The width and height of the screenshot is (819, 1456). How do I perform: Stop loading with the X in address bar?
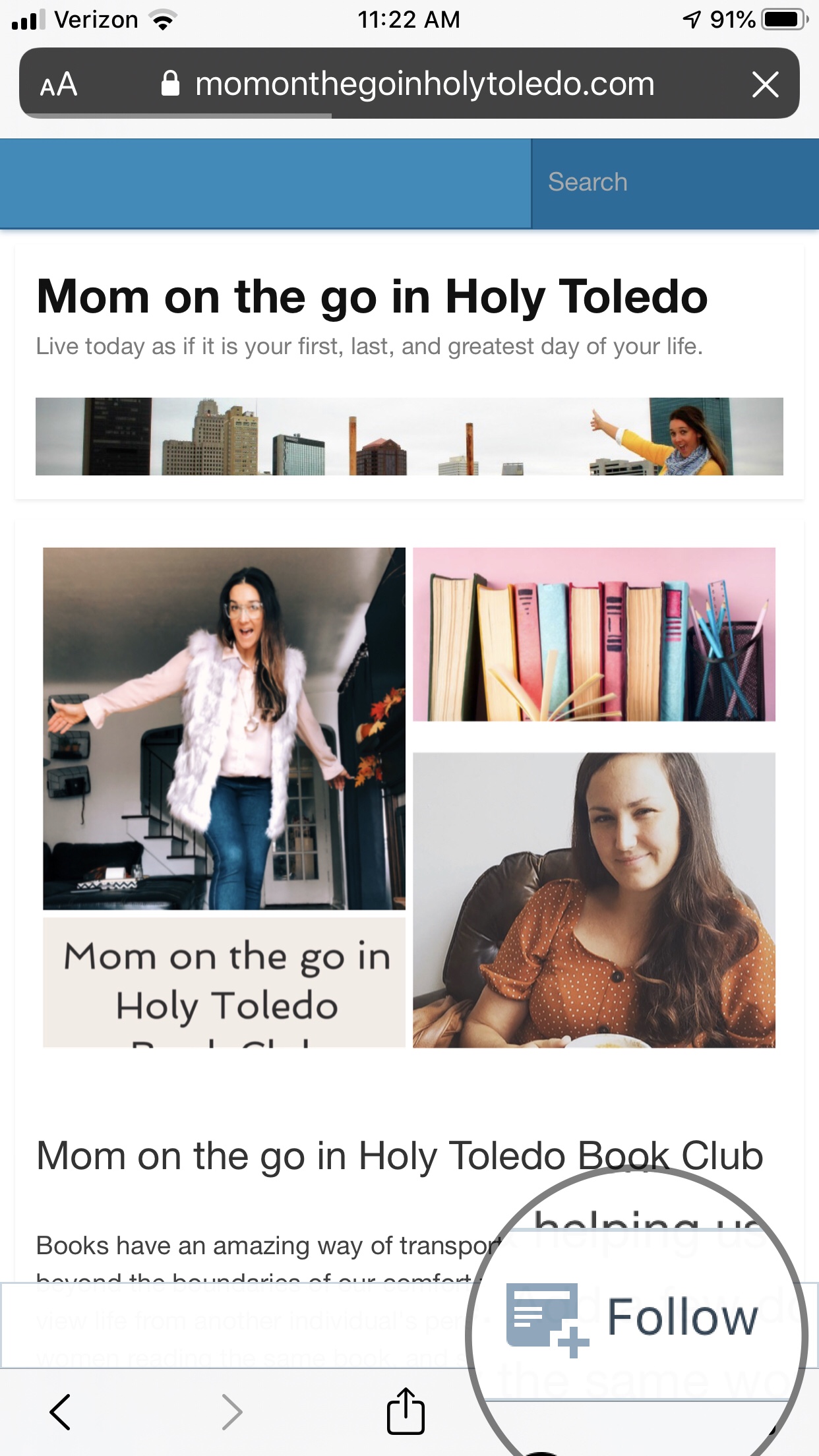765,84
